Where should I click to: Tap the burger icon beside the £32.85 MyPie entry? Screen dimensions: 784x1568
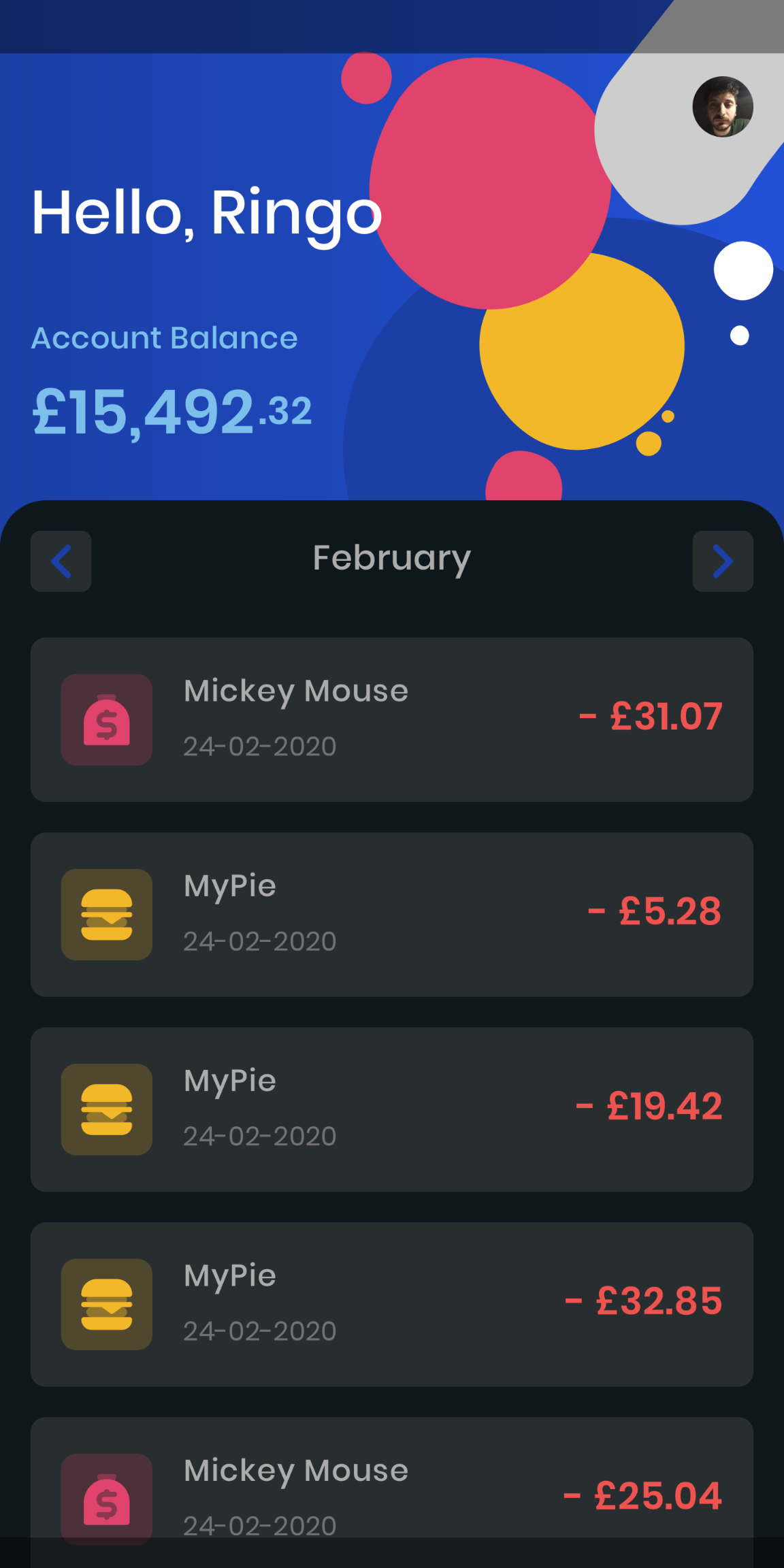(108, 1305)
